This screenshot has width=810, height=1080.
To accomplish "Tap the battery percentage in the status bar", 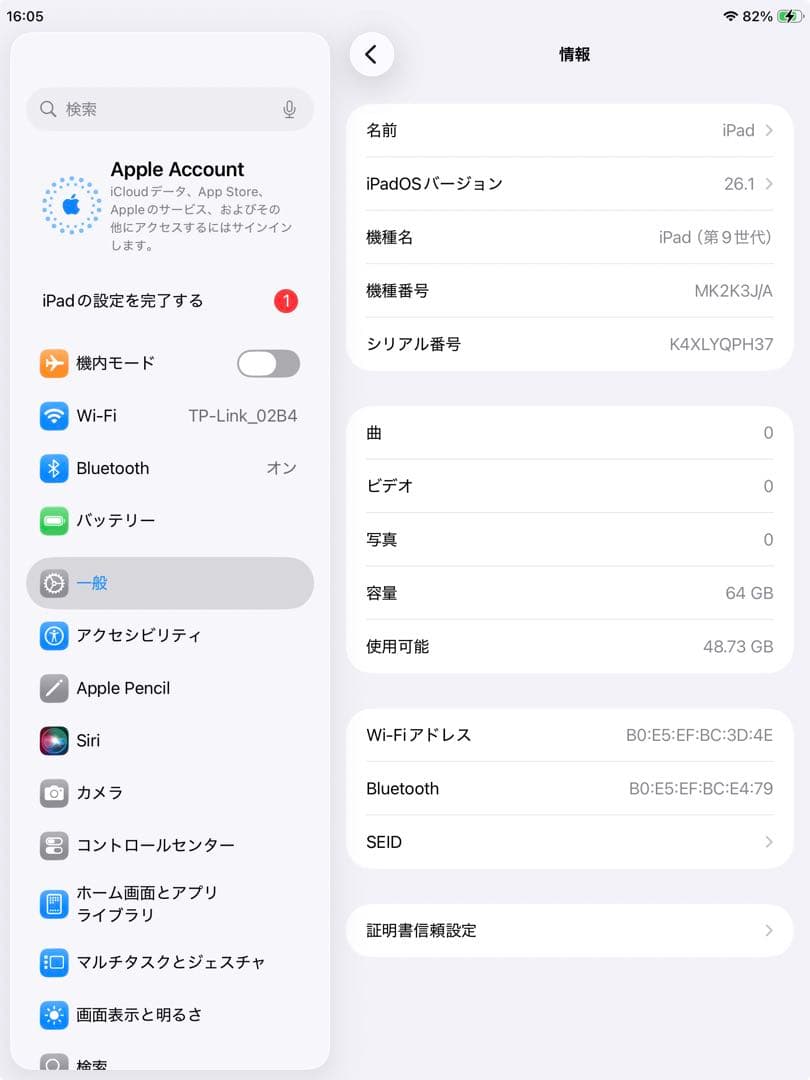I will coord(758,15).
